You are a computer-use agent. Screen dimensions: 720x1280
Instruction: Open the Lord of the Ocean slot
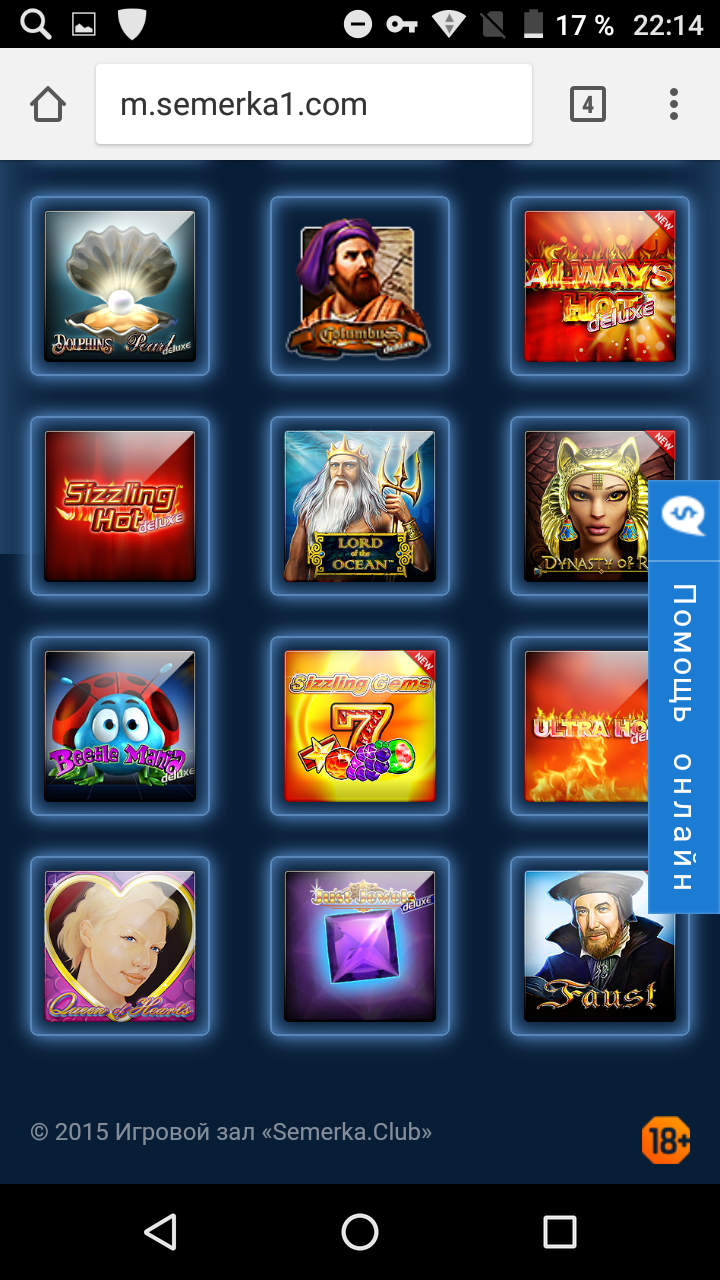(360, 506)
